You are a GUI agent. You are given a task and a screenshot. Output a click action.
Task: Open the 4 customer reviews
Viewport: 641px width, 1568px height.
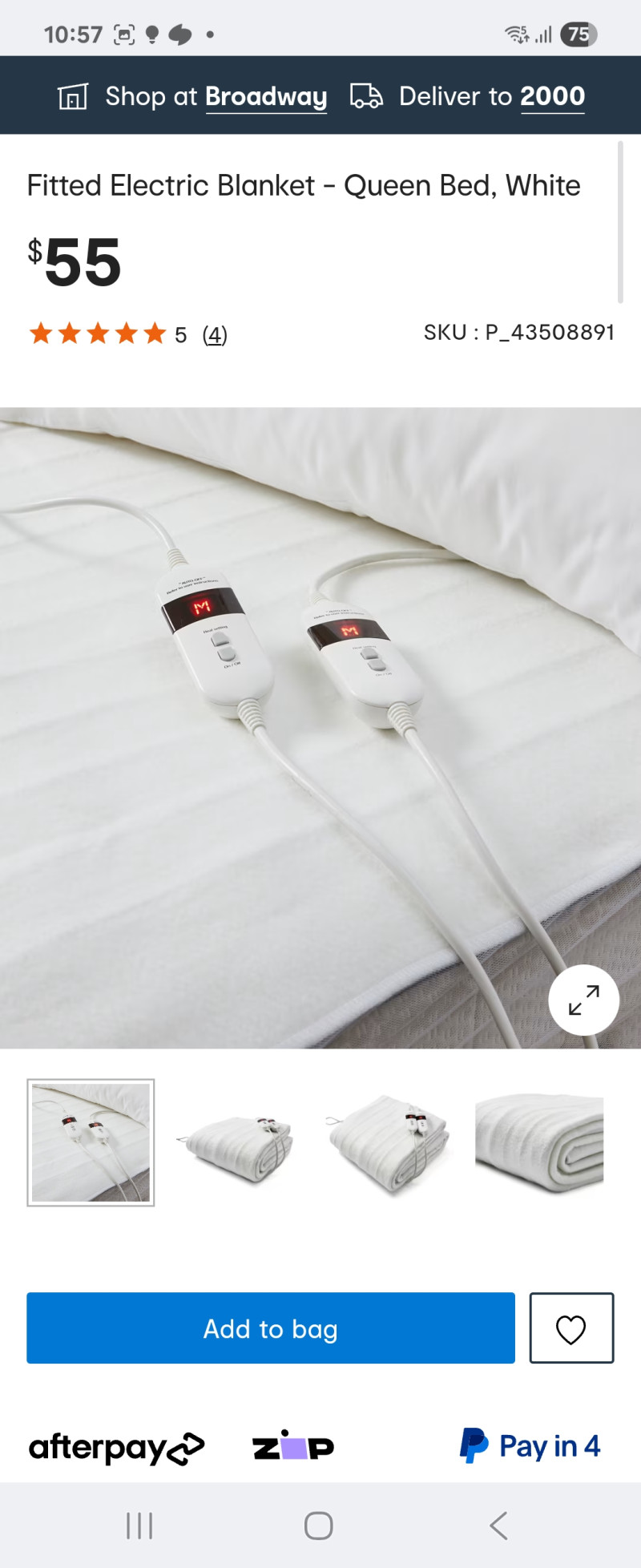coord(214,334)
